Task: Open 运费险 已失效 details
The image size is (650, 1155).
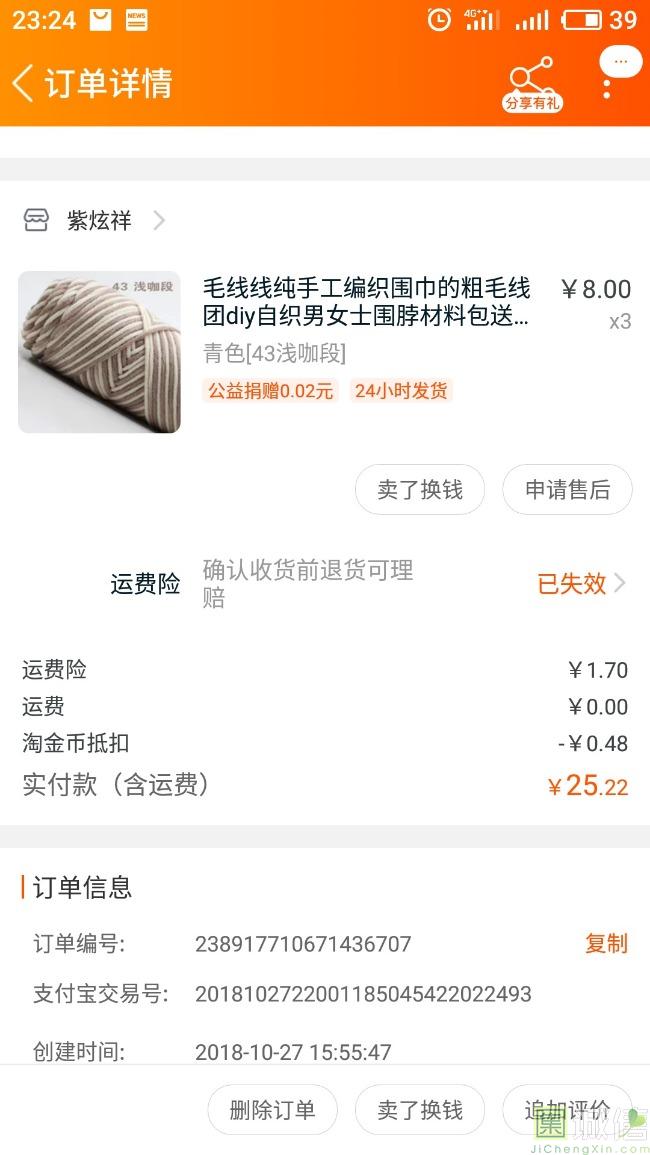Action: (581, 583)
